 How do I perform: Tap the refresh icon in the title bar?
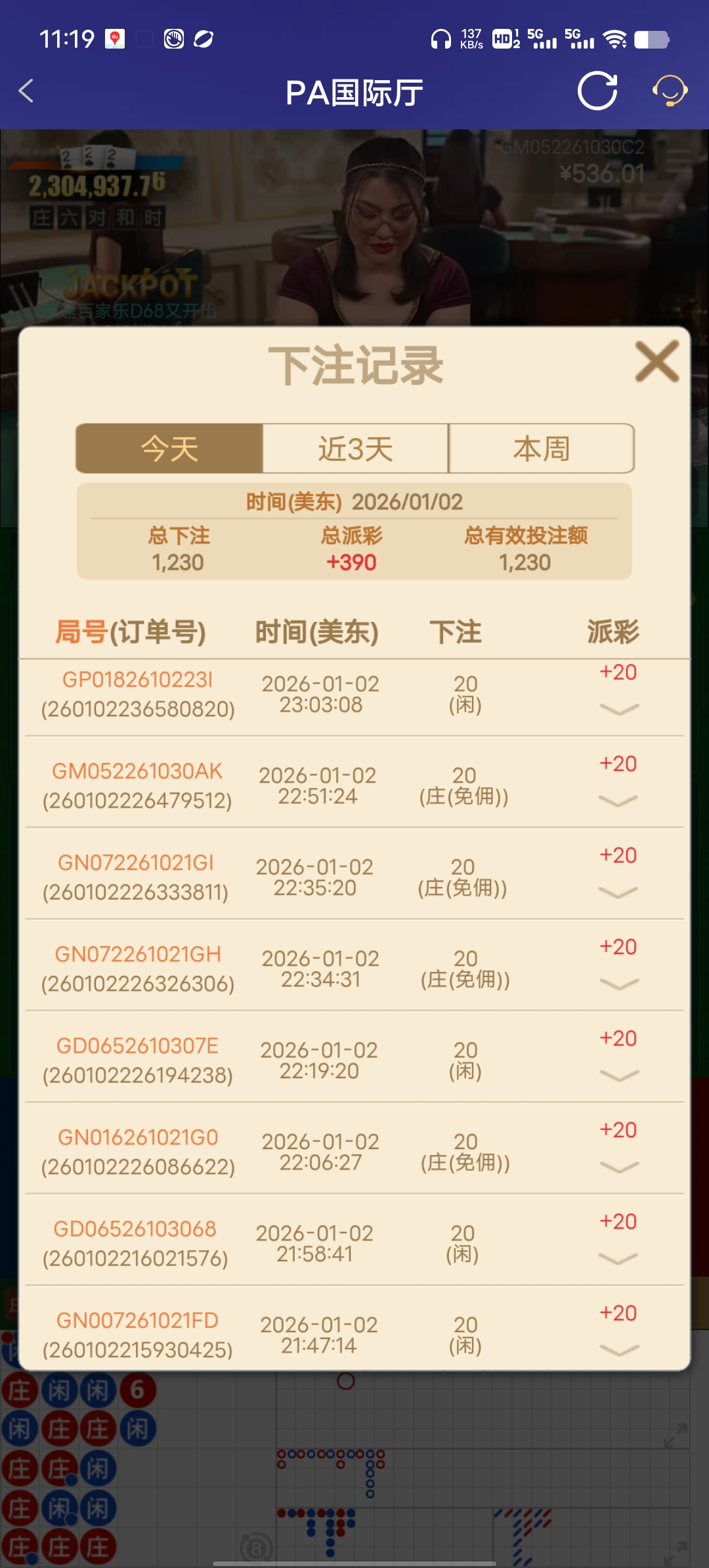(598, 92)
